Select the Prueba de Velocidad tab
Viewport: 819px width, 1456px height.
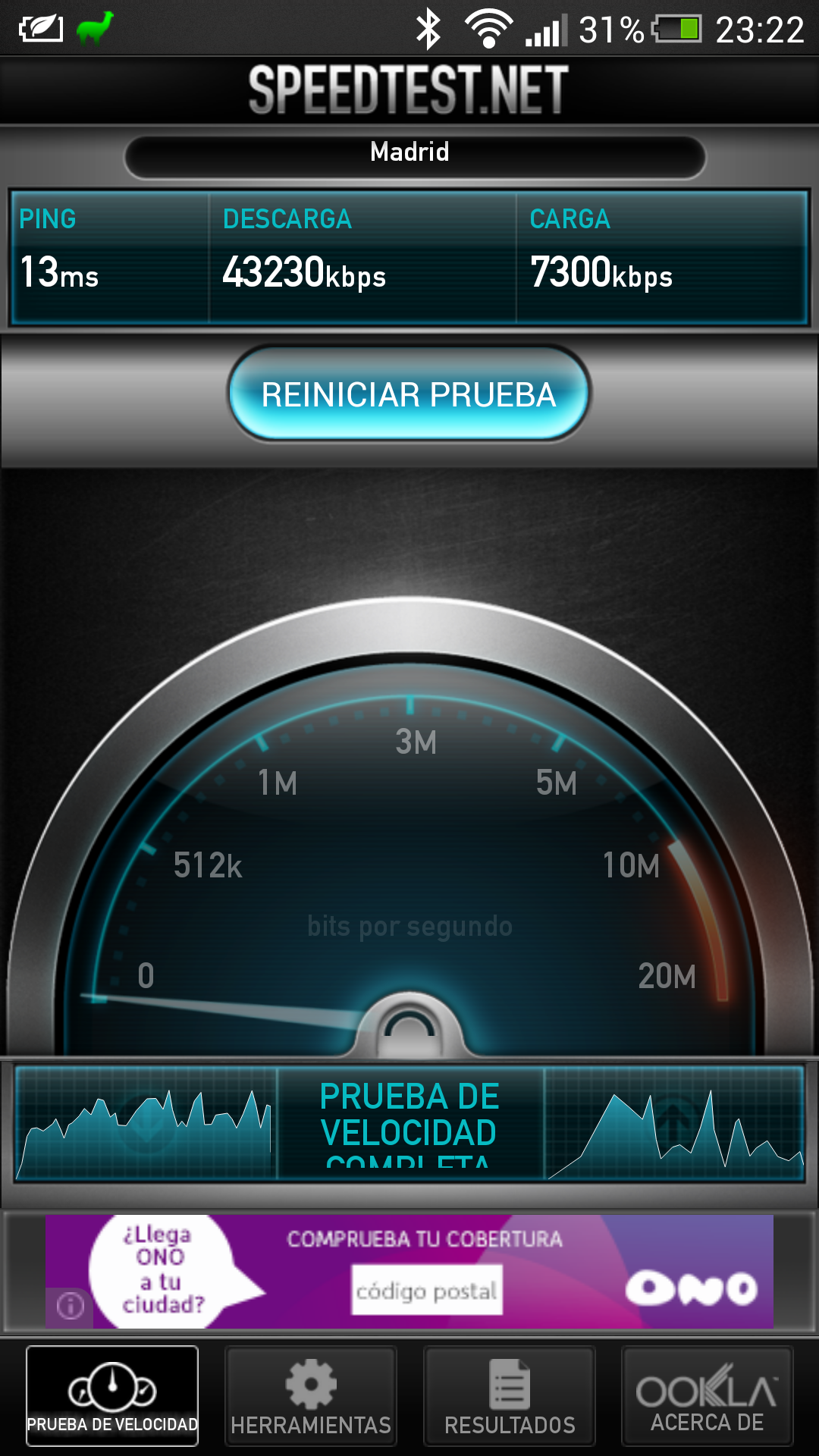(x=112, y=1396)
